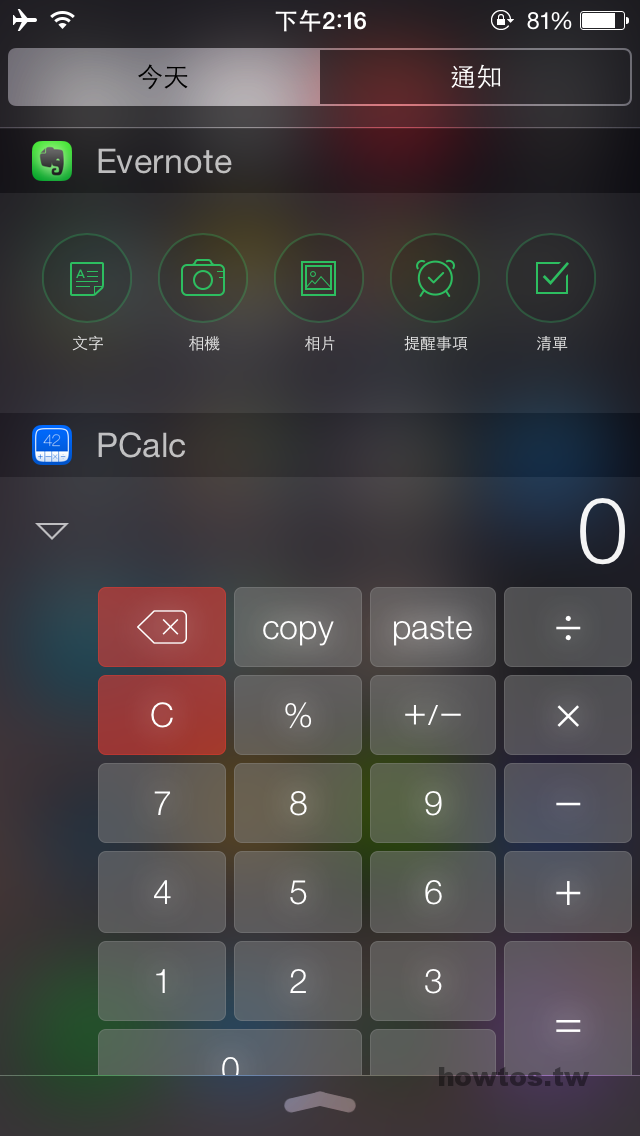This screenshot has width=640, height=1136.
Task: Switch to the 通知 tab
Action: tap(475, 77)
